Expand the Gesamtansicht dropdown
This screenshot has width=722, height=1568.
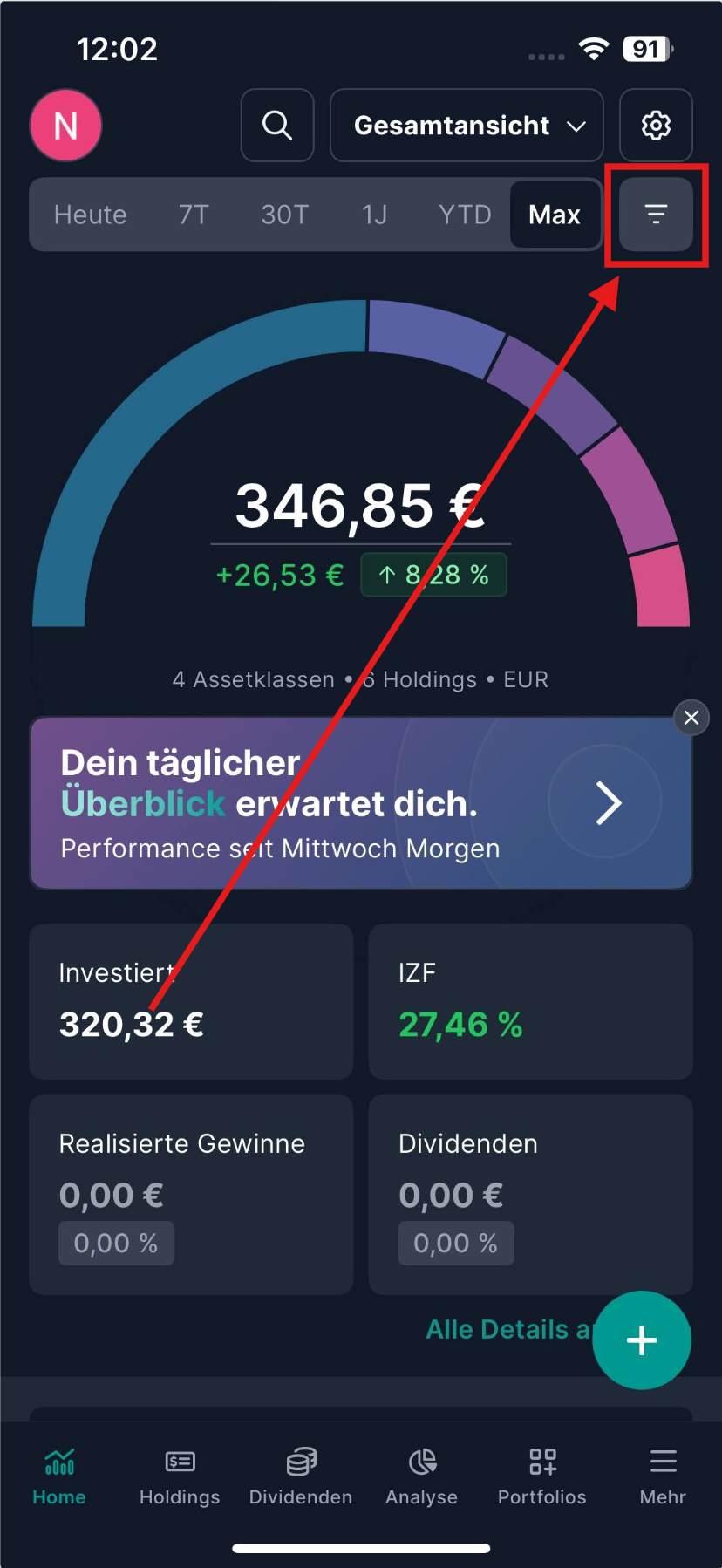[467, 126]
